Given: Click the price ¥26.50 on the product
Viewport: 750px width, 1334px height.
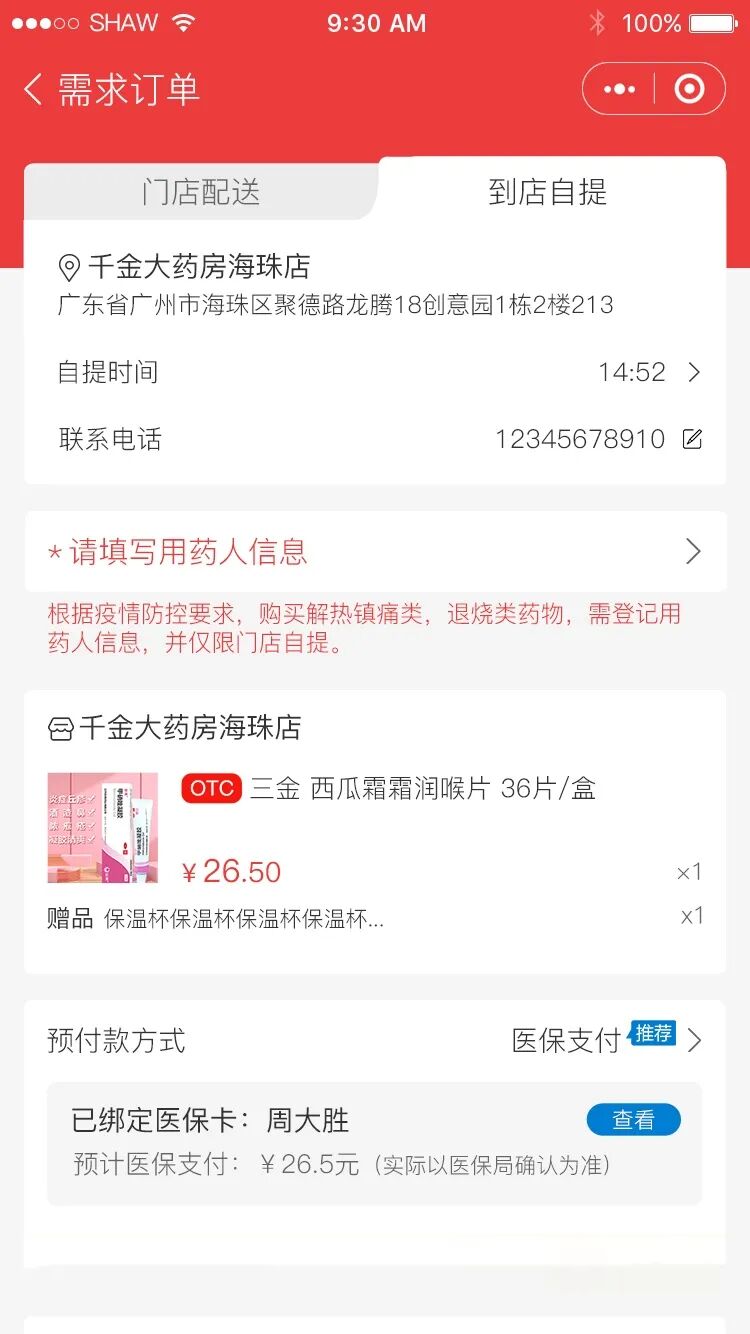Looking at the screenshot, I should (231, 871).
